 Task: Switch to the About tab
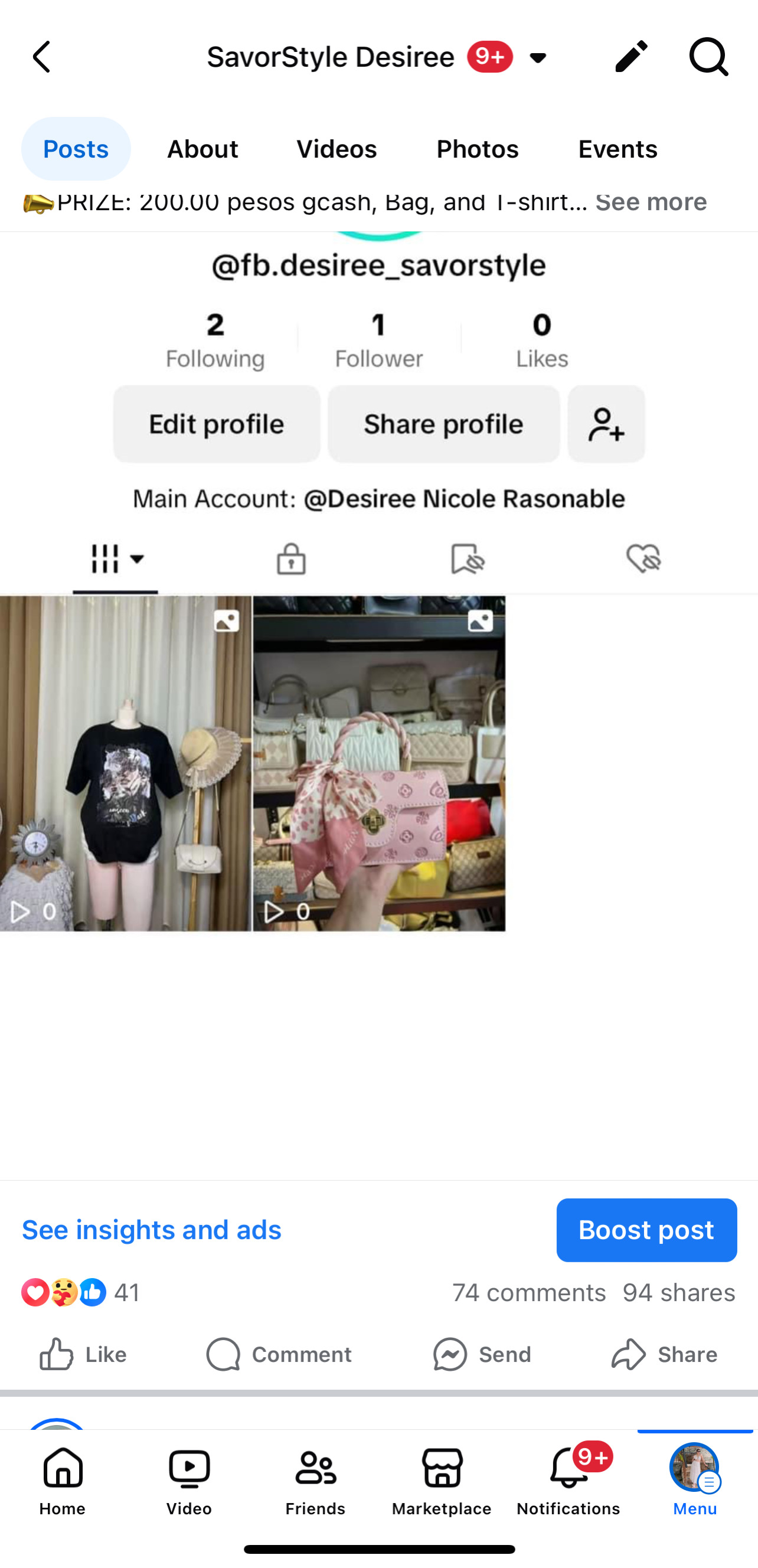[x=202, y=149]
